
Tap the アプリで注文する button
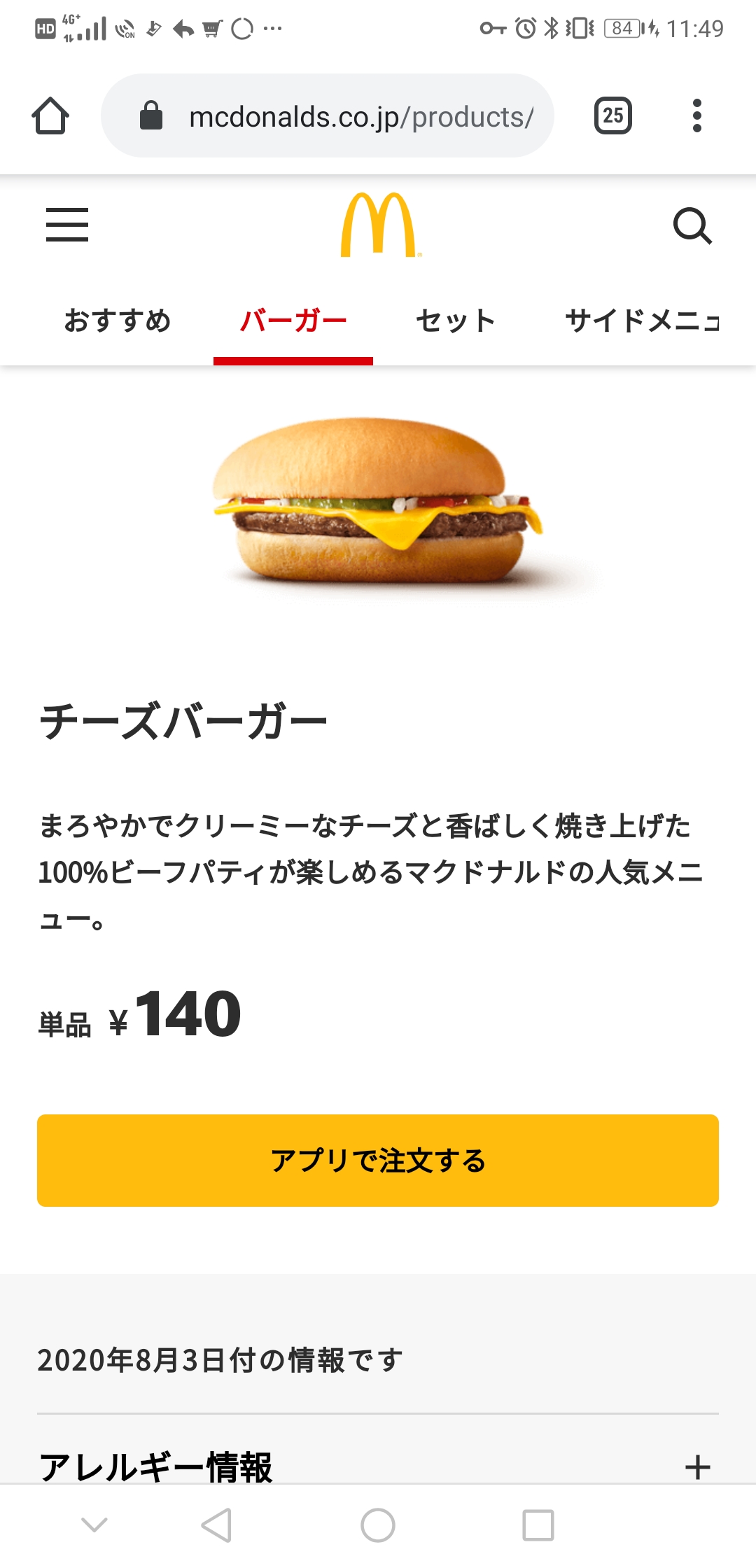point(378,1160)
